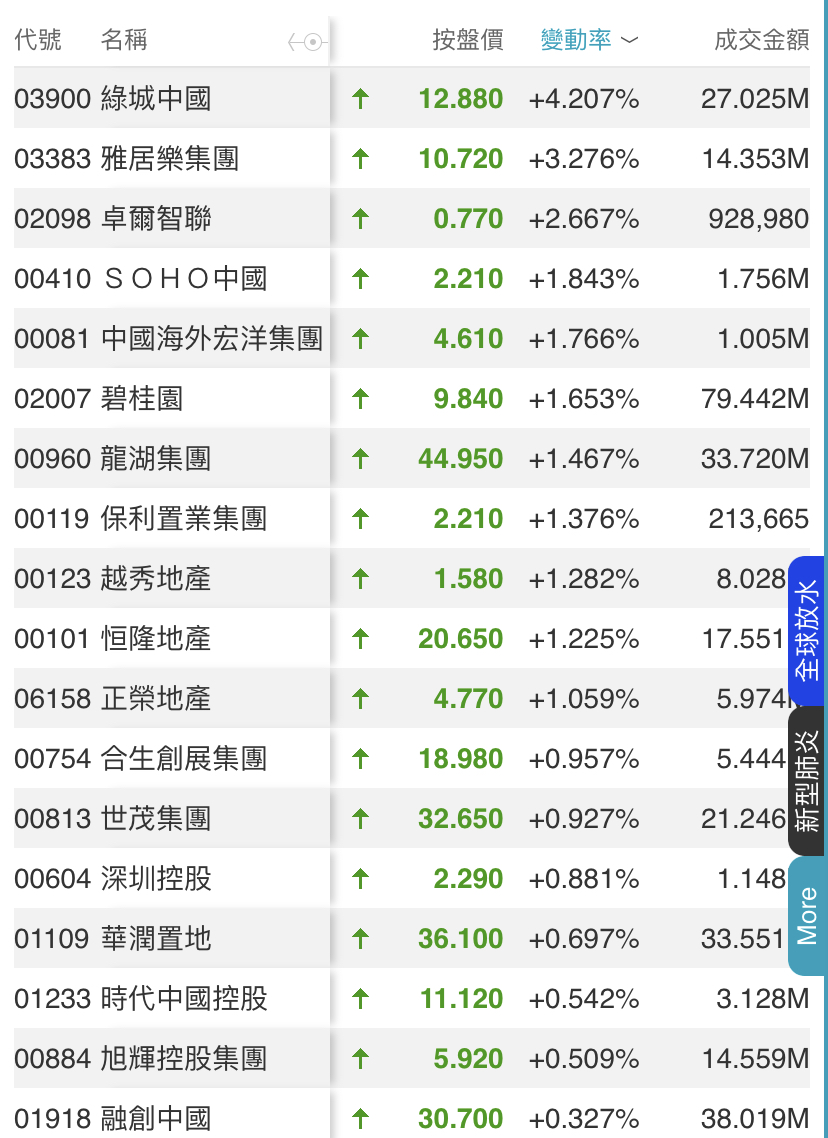Open stock 03900 綠城中國

click(156, 99)
